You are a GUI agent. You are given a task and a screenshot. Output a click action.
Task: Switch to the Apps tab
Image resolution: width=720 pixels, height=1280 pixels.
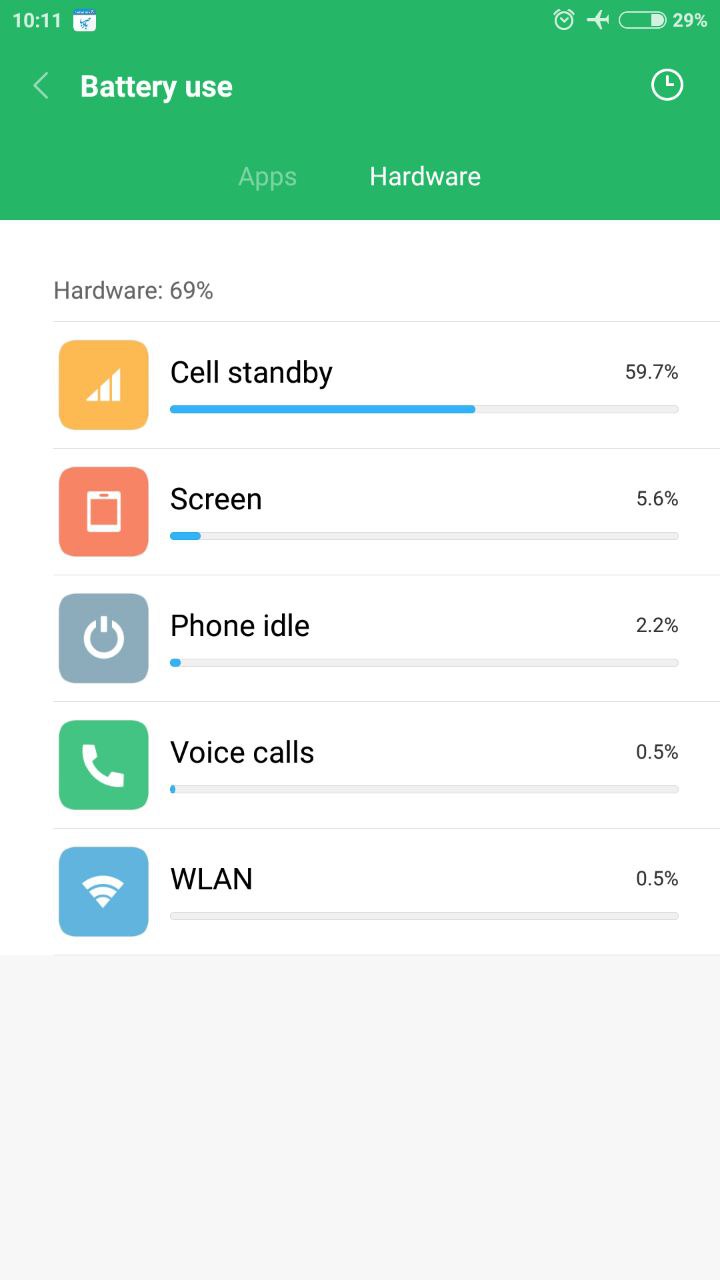coord(267,177)
